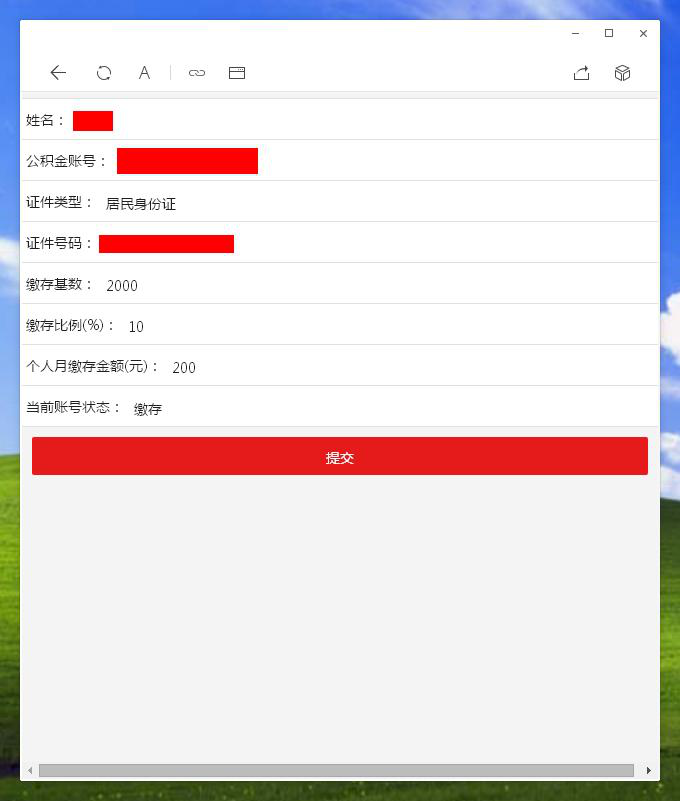Share this page
Viewport: 680px width, 801px height.
click(581, 73)
